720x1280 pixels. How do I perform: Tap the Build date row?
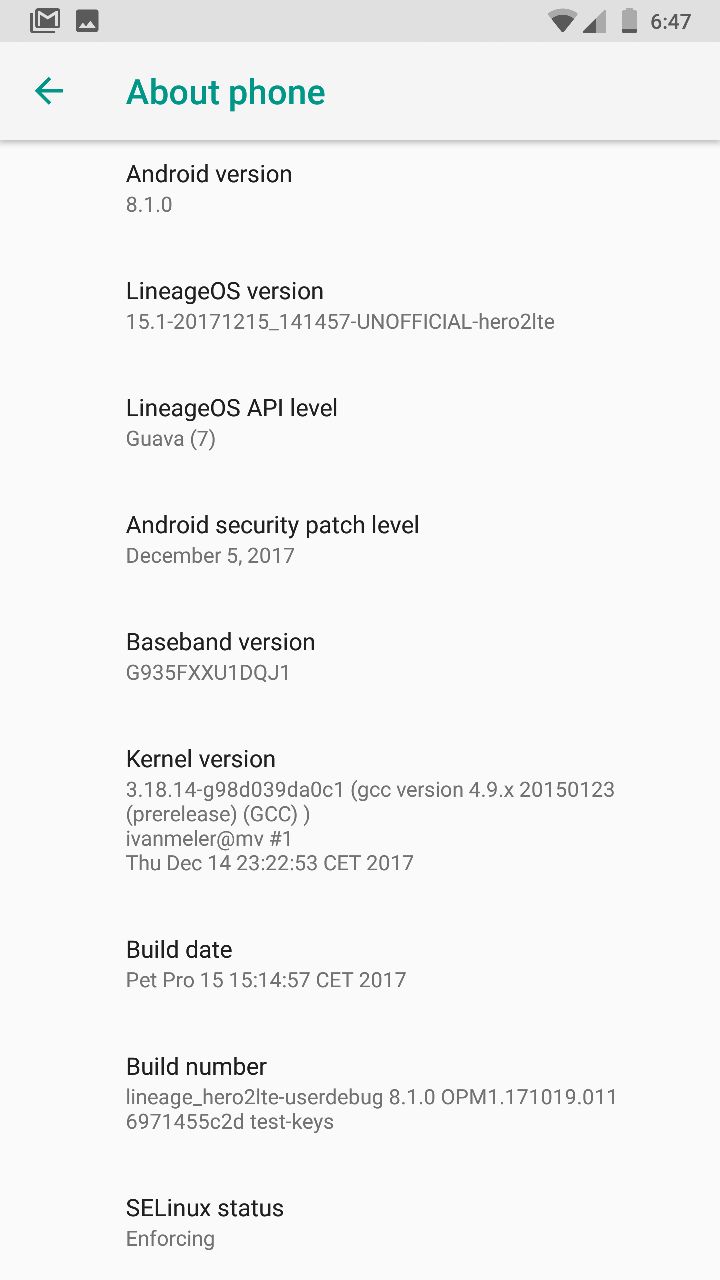(360, 965)
